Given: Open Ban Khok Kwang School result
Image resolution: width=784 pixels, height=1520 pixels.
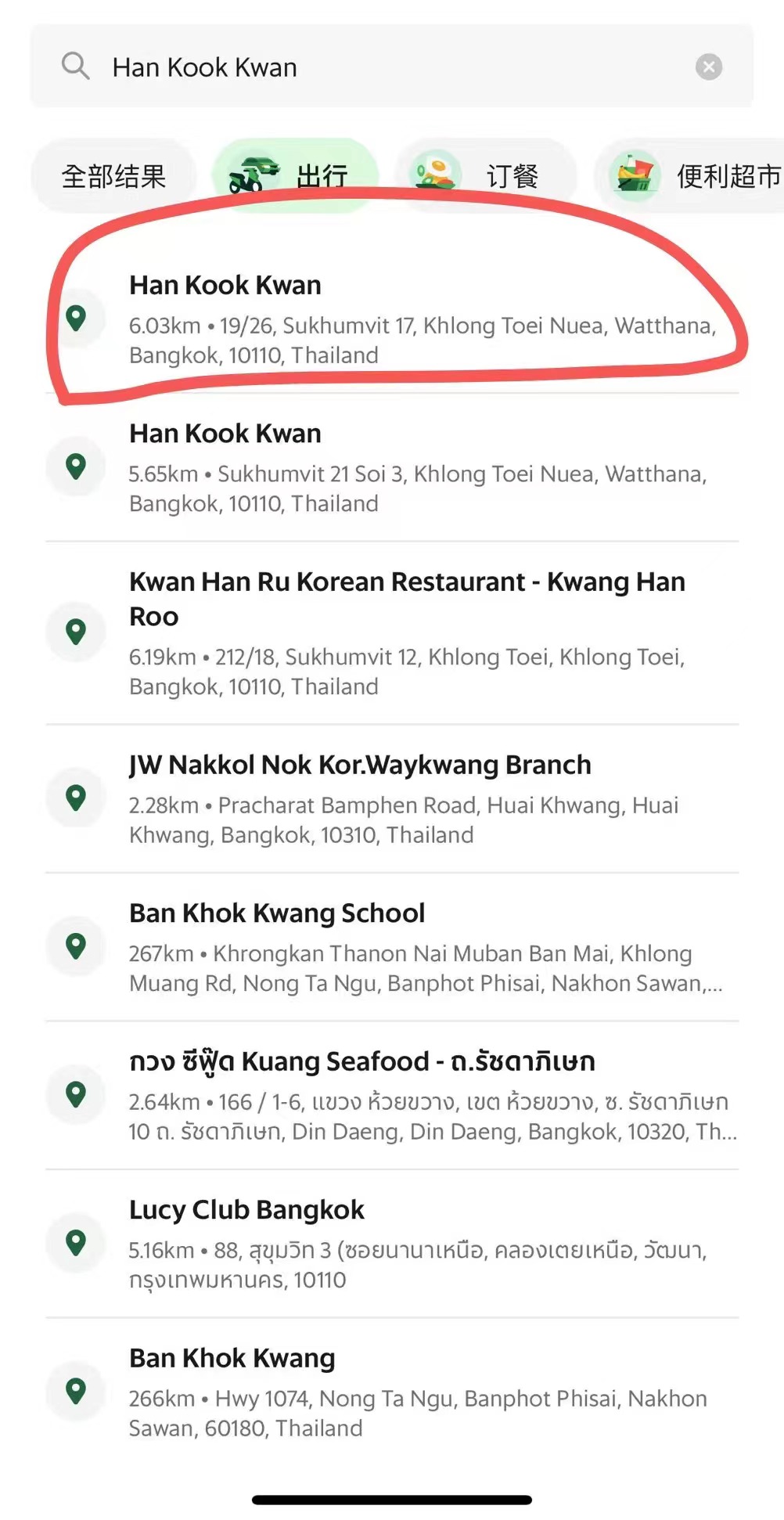Looking at the screenshot, I should point(391,947).
